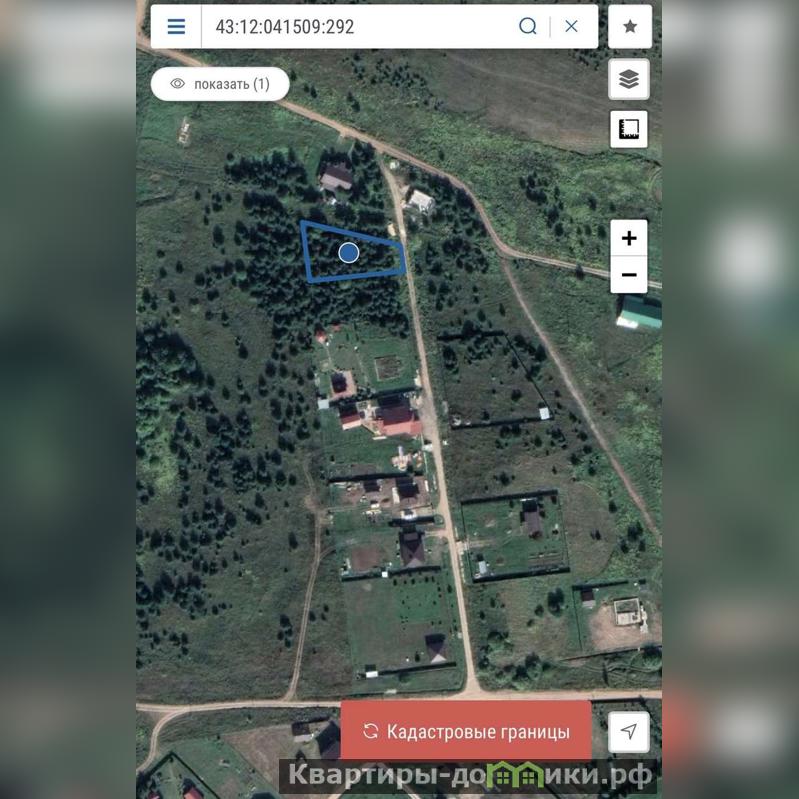
Task: Tap the cadastral number search field
Action: tap(355, 27)
